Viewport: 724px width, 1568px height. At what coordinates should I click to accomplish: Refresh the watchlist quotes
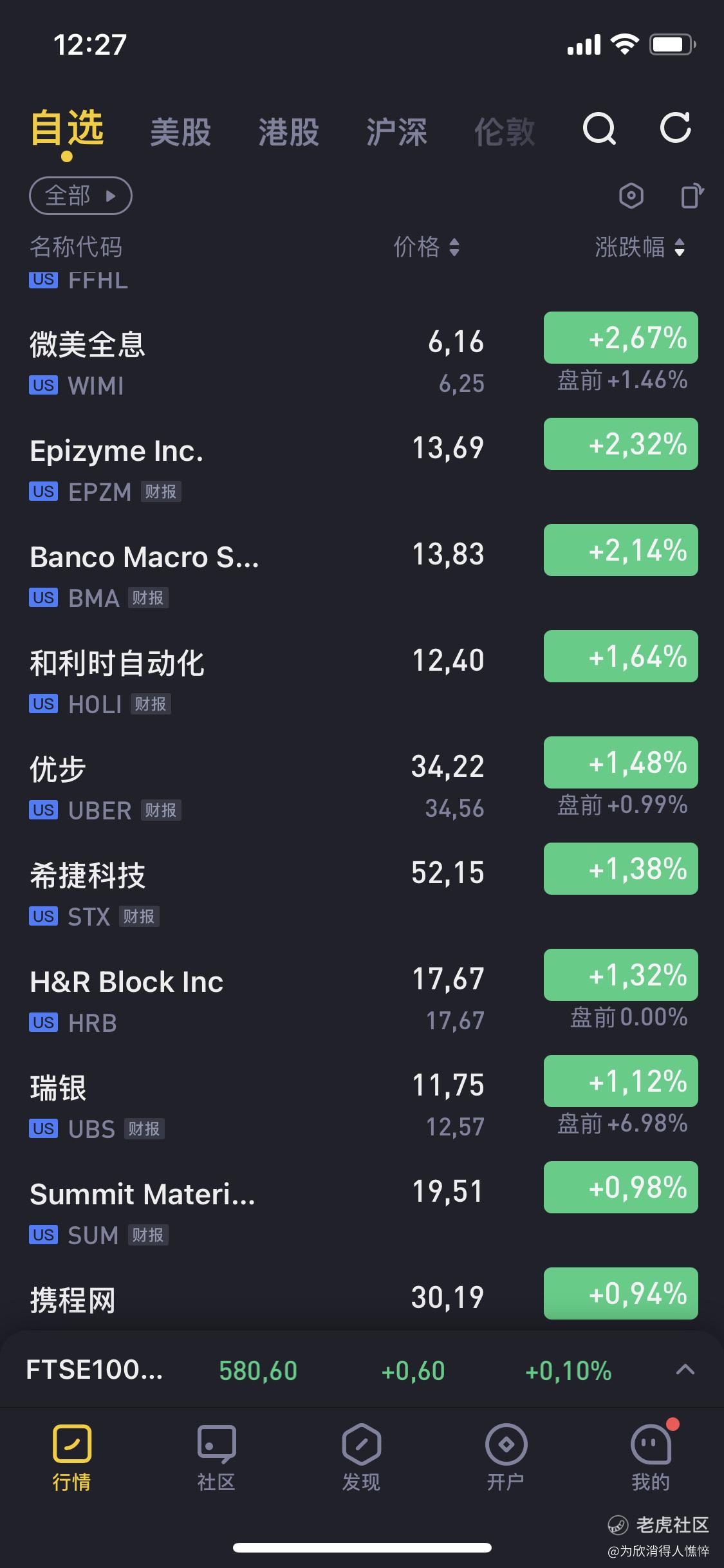coord(675,128)
